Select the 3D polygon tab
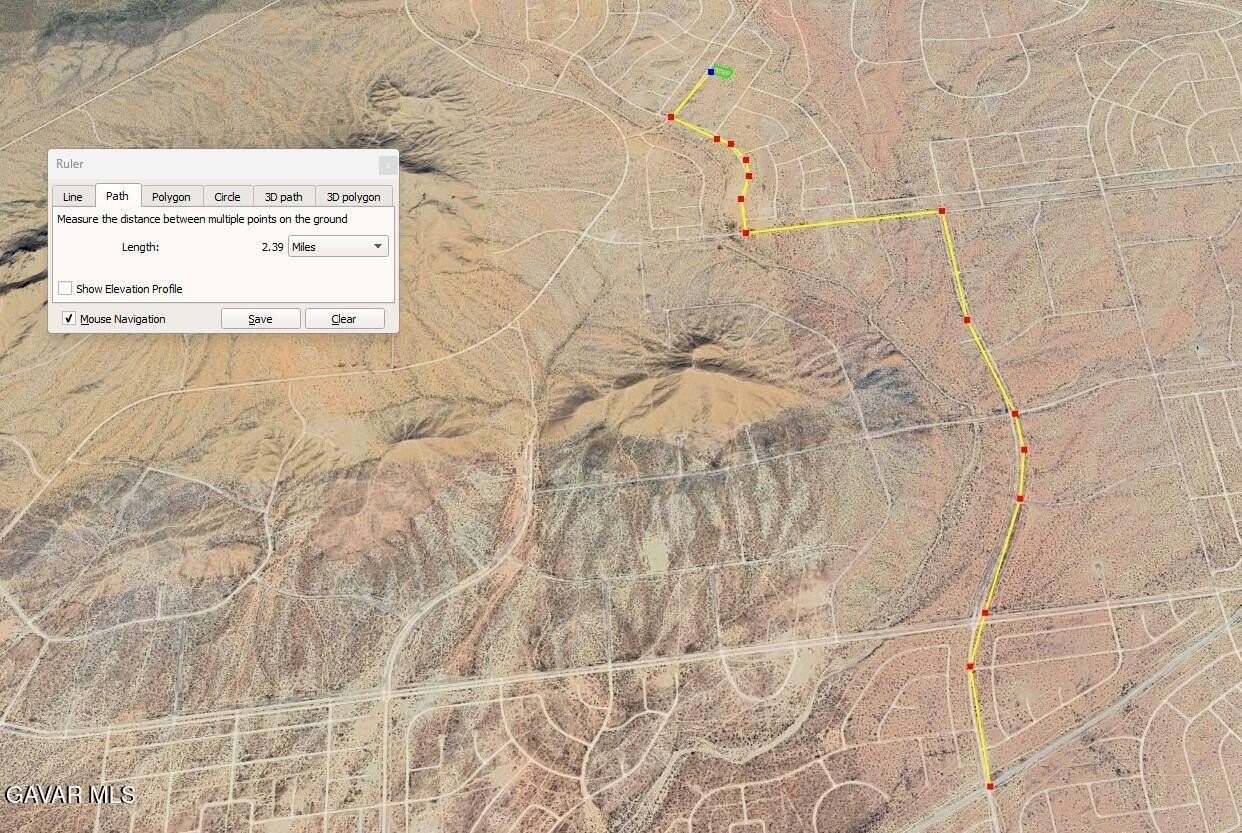The height and width of the screenshot is (833, 1242). click(353, 197)
